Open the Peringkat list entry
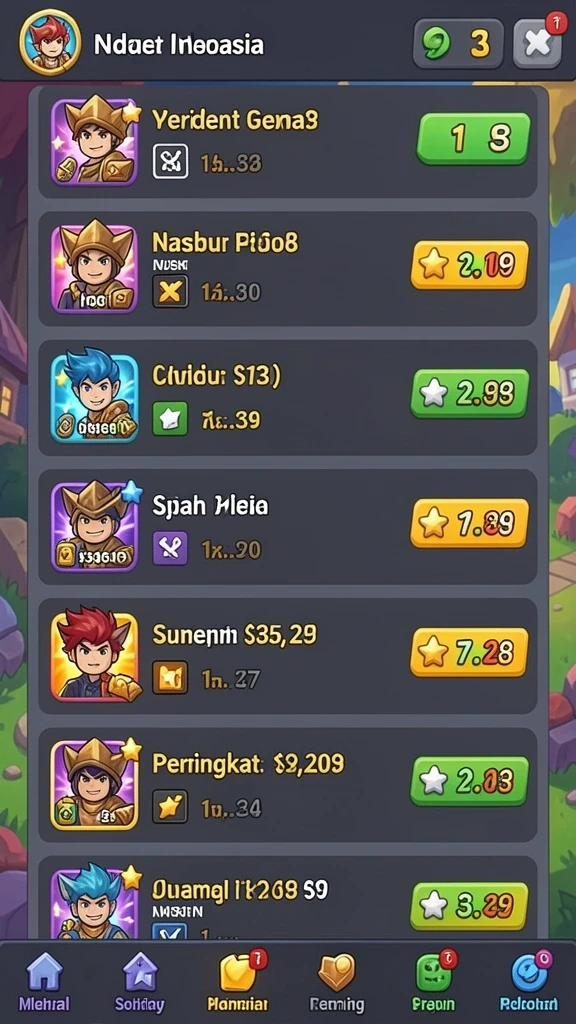 (287, 784)
